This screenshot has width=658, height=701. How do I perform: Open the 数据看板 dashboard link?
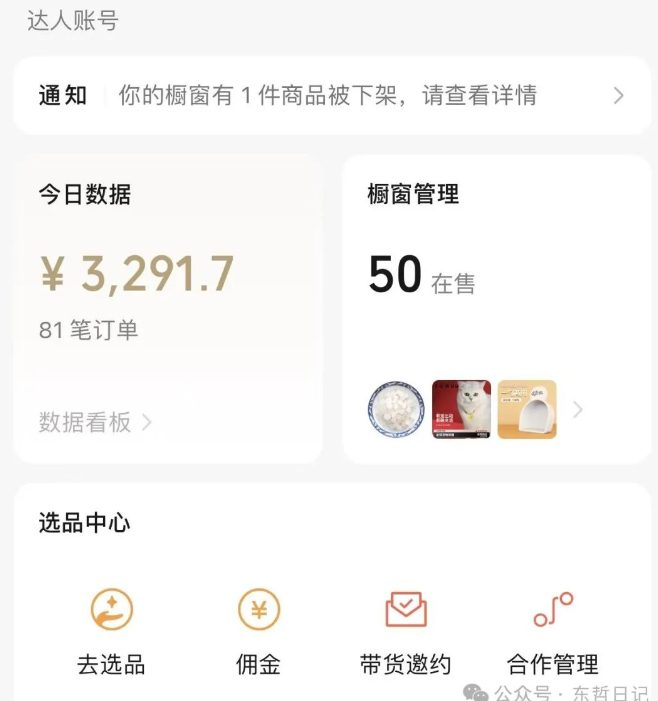[95, 422]
